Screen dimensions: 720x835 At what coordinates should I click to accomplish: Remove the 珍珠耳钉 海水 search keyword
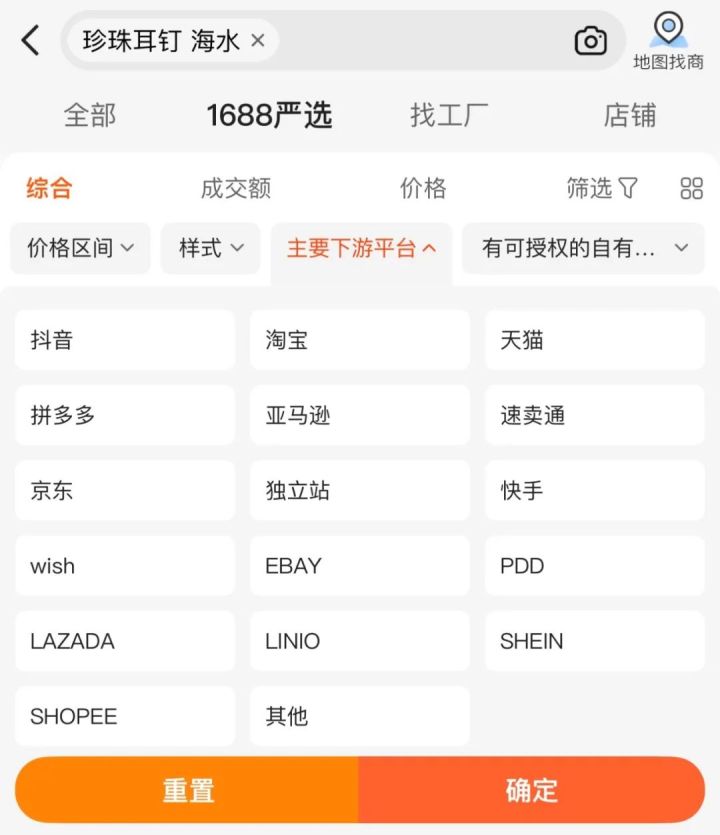coord(257,41)
